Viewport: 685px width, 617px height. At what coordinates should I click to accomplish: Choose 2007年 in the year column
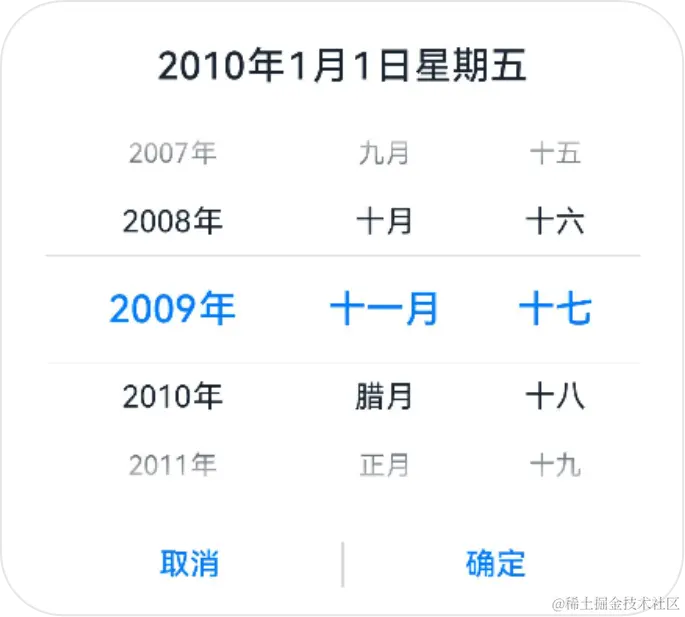[172, 154]
